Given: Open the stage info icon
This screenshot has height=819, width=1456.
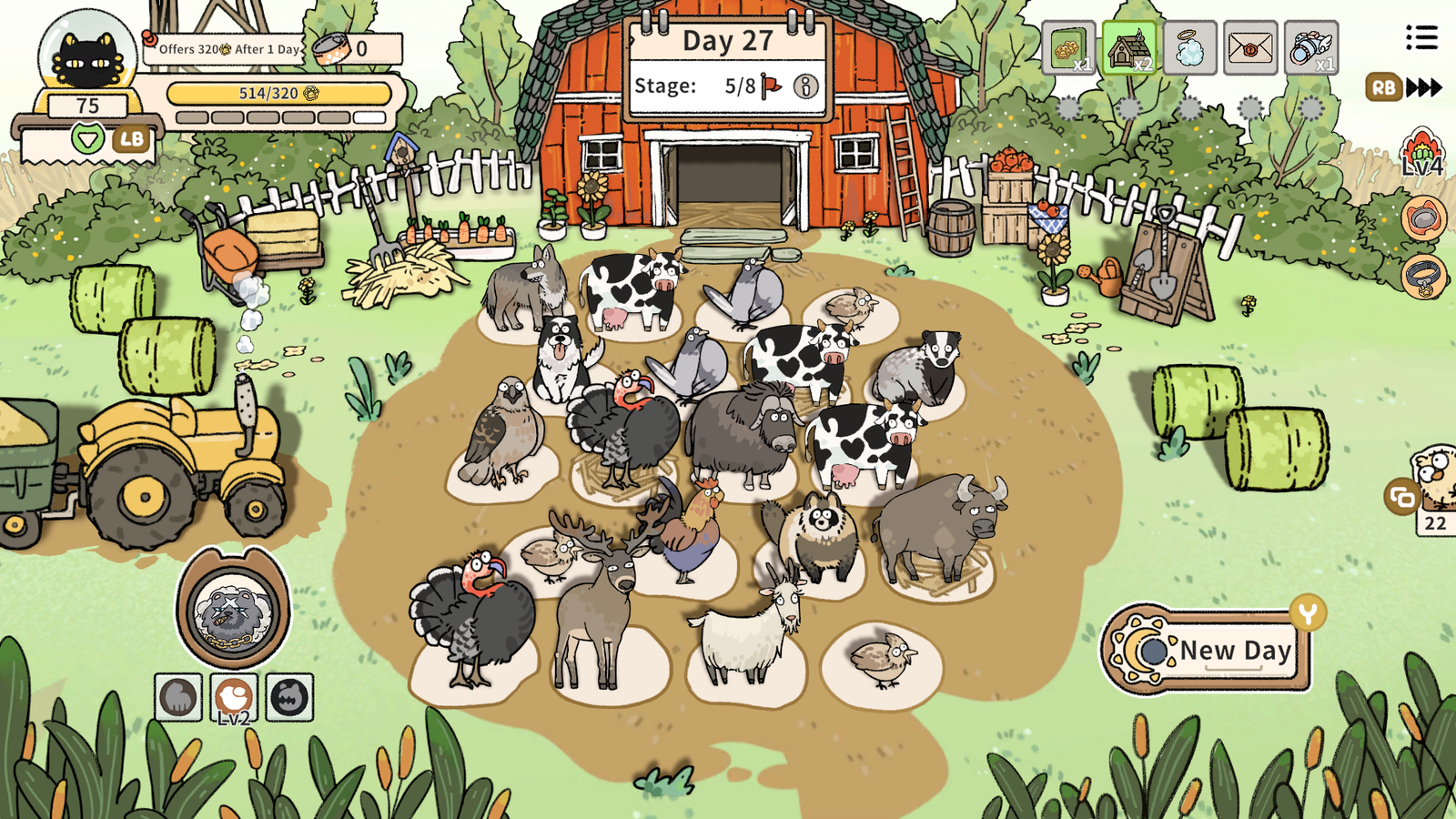Looking at the screenshot, I should (x=805, y=86).
